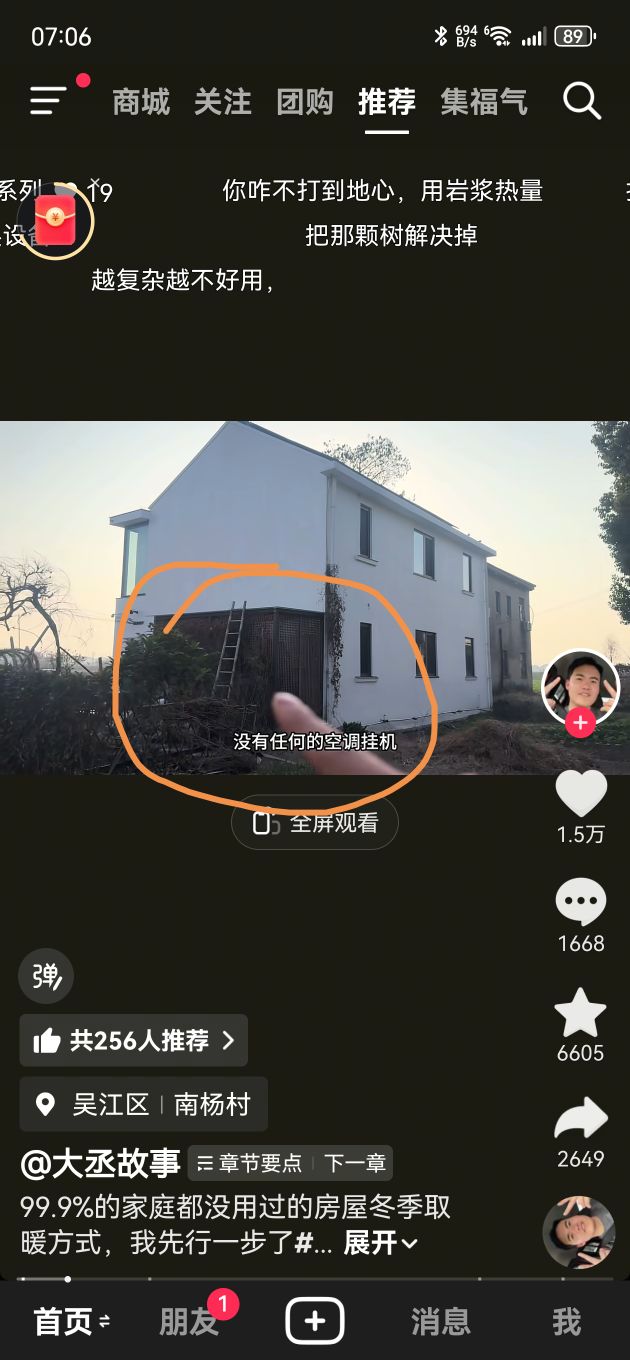Open location 吴江区 南杨村
The image size is (630, 1360).
(144, 1104)
